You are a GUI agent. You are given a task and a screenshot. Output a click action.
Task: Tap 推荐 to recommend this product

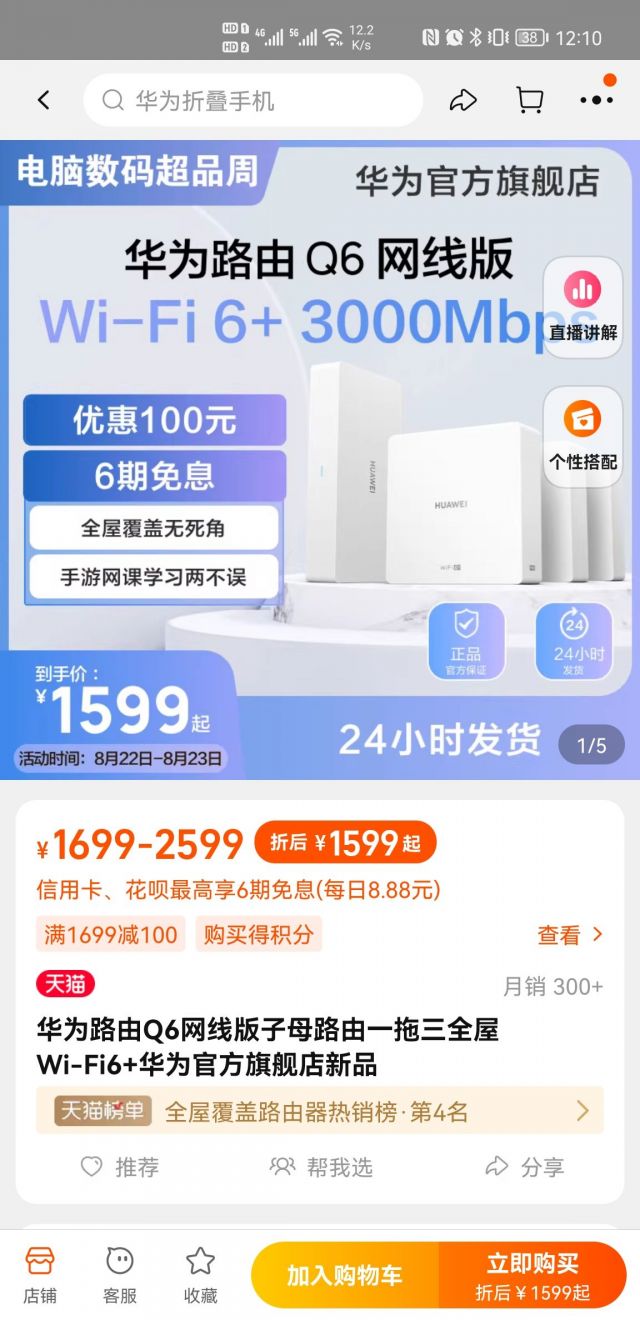(x=119, y=1167)
